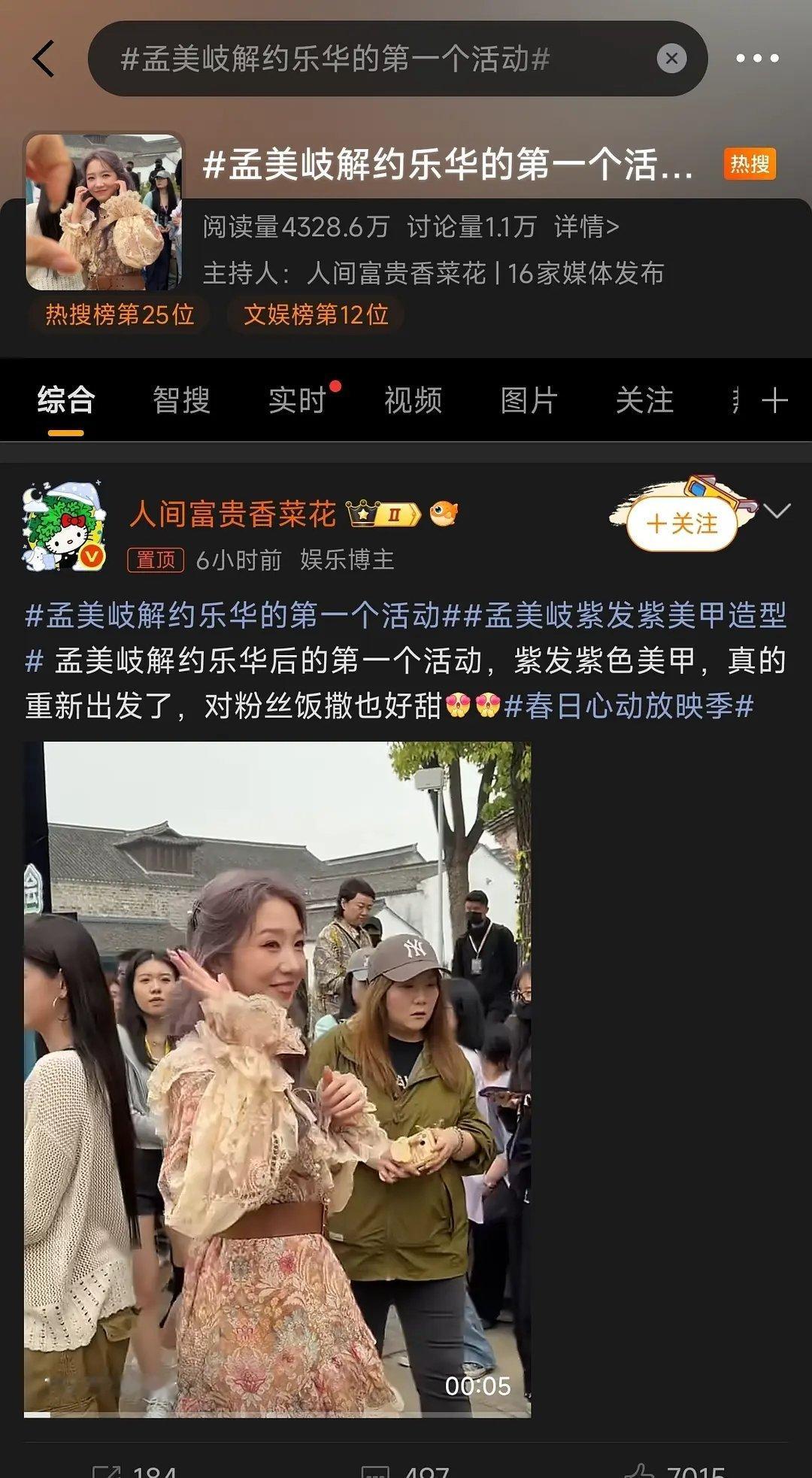Switch to the 视频 tab
The image size is (812, 1478).
(413, 399)
